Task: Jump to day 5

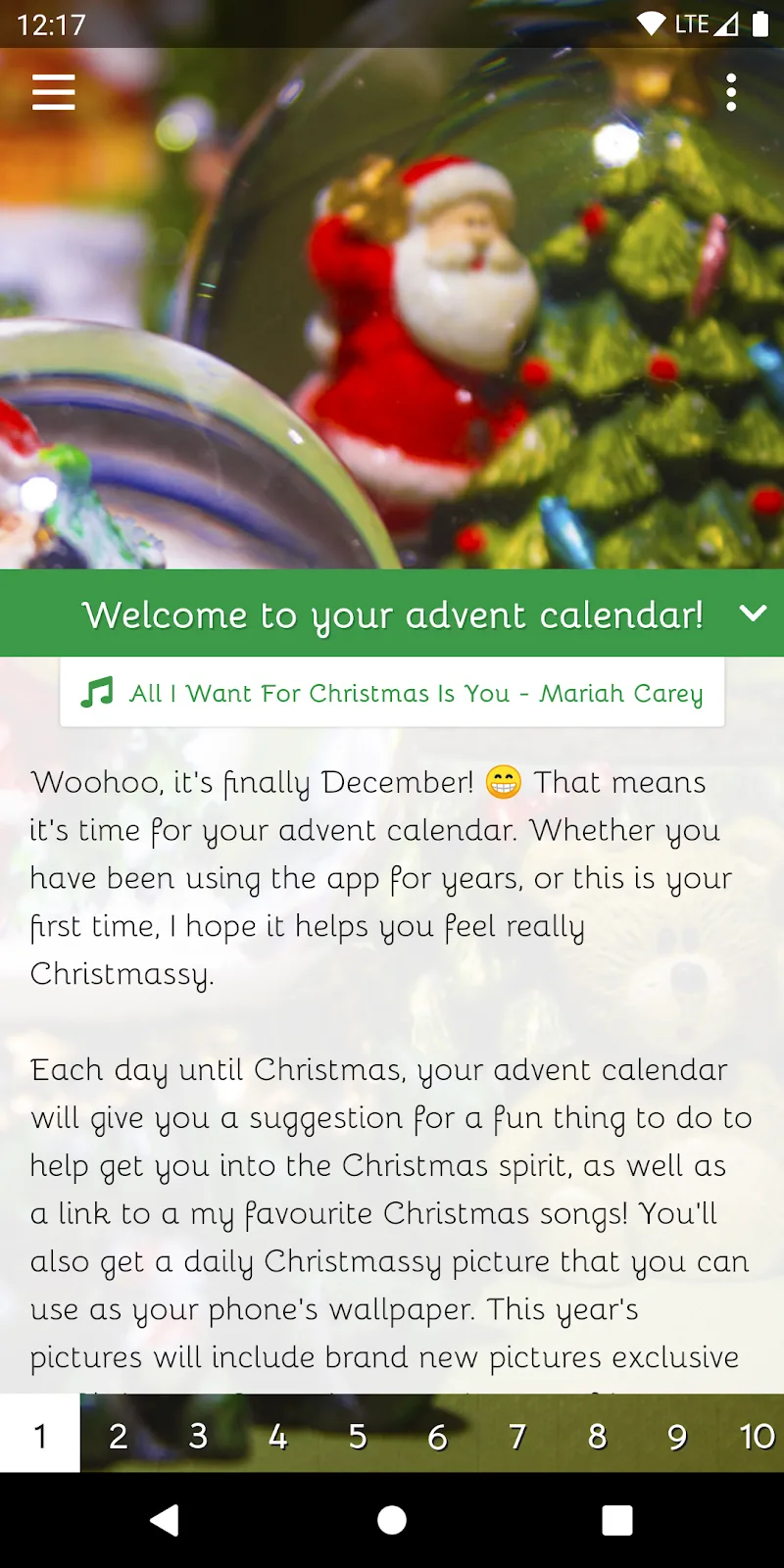Action: click(x=358, y=1436)
